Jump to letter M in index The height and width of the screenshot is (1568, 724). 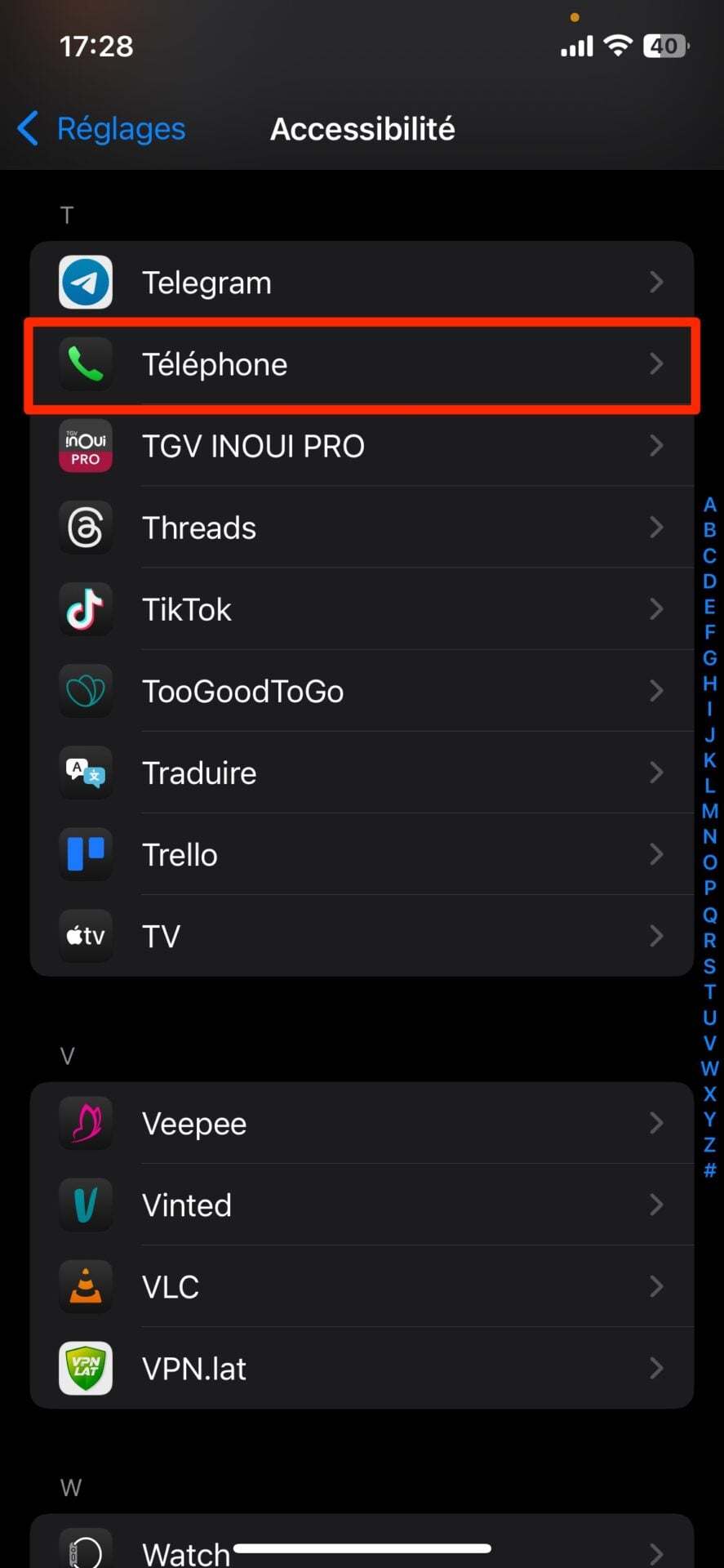pyautogui.click(x=709, y=811)
